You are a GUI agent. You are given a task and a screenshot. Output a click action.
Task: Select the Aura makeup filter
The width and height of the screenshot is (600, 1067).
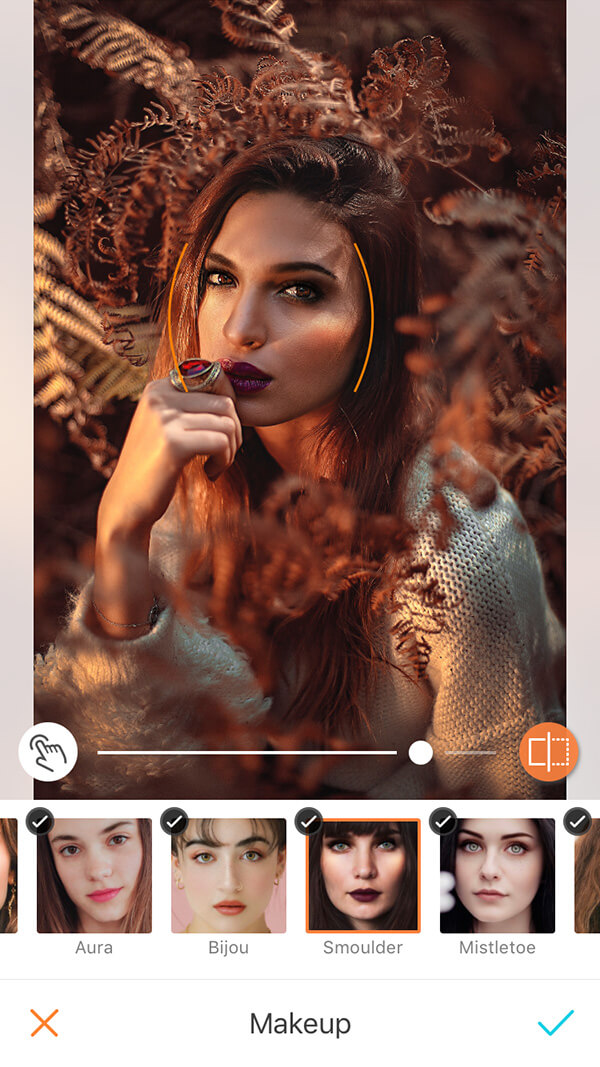(x=94, y=875)
